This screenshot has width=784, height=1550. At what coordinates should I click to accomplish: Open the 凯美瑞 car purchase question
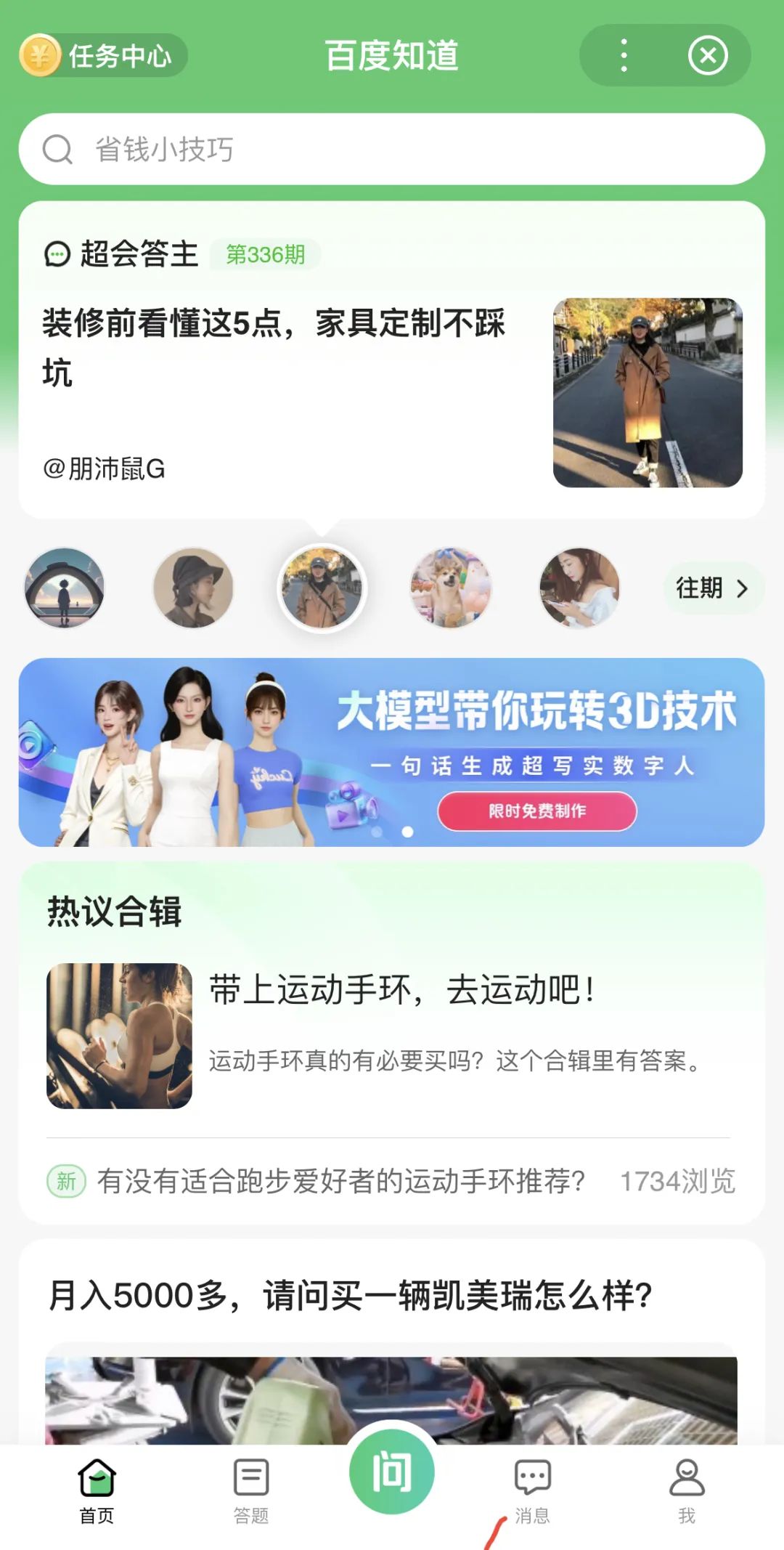tap(350, 1296)
